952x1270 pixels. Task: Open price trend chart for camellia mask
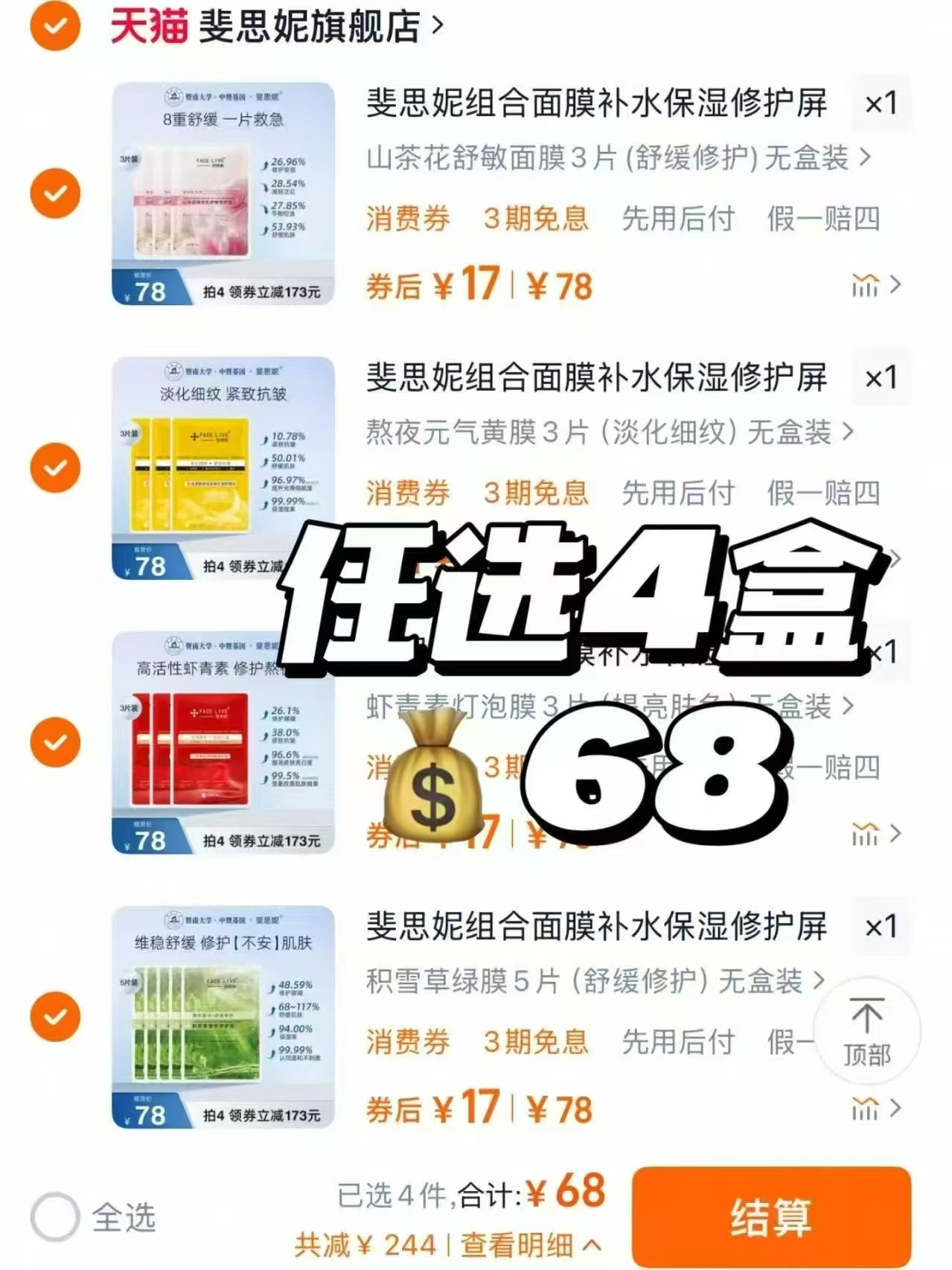865,283
